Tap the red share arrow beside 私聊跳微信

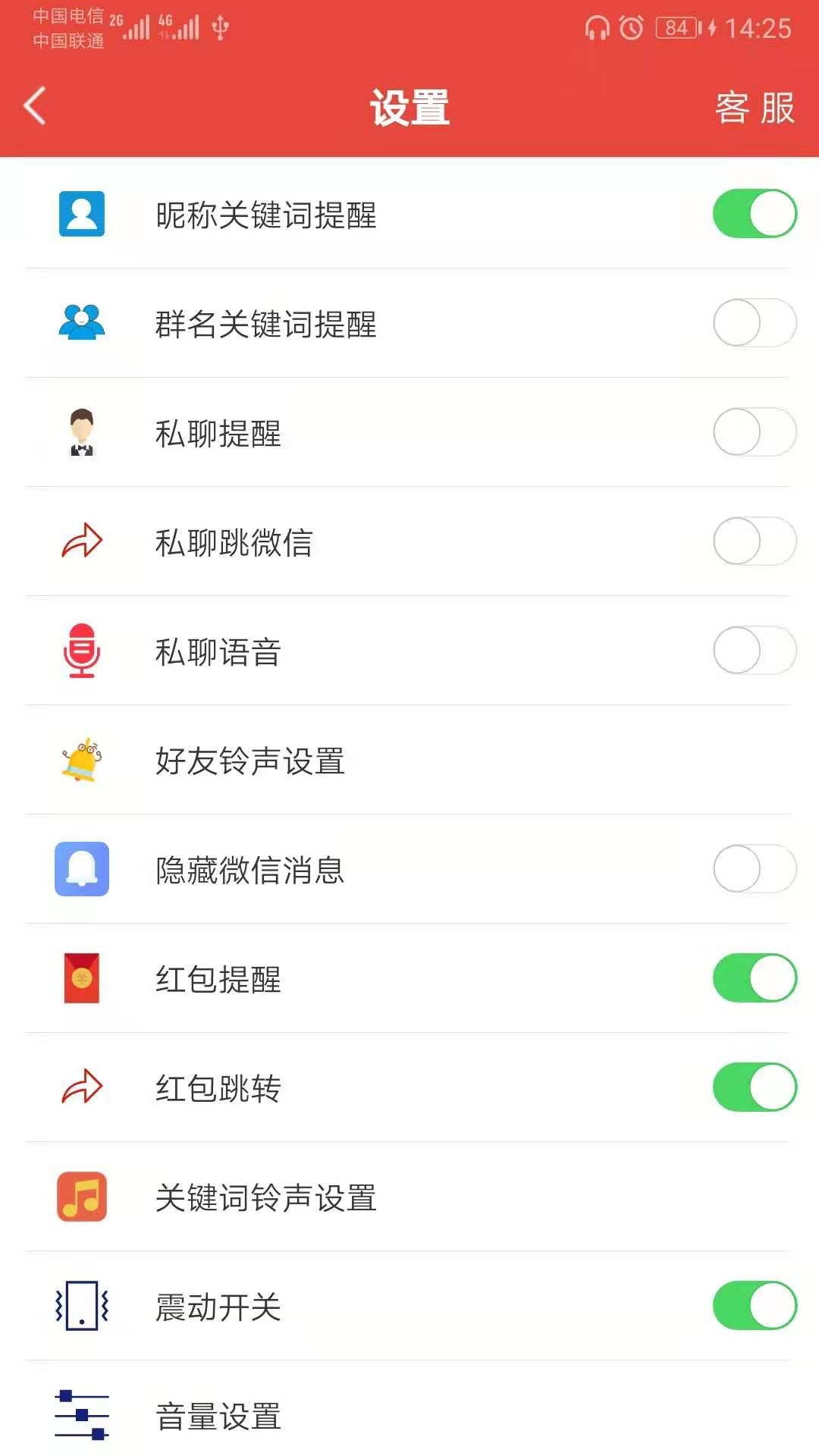[x=81, y=541]
